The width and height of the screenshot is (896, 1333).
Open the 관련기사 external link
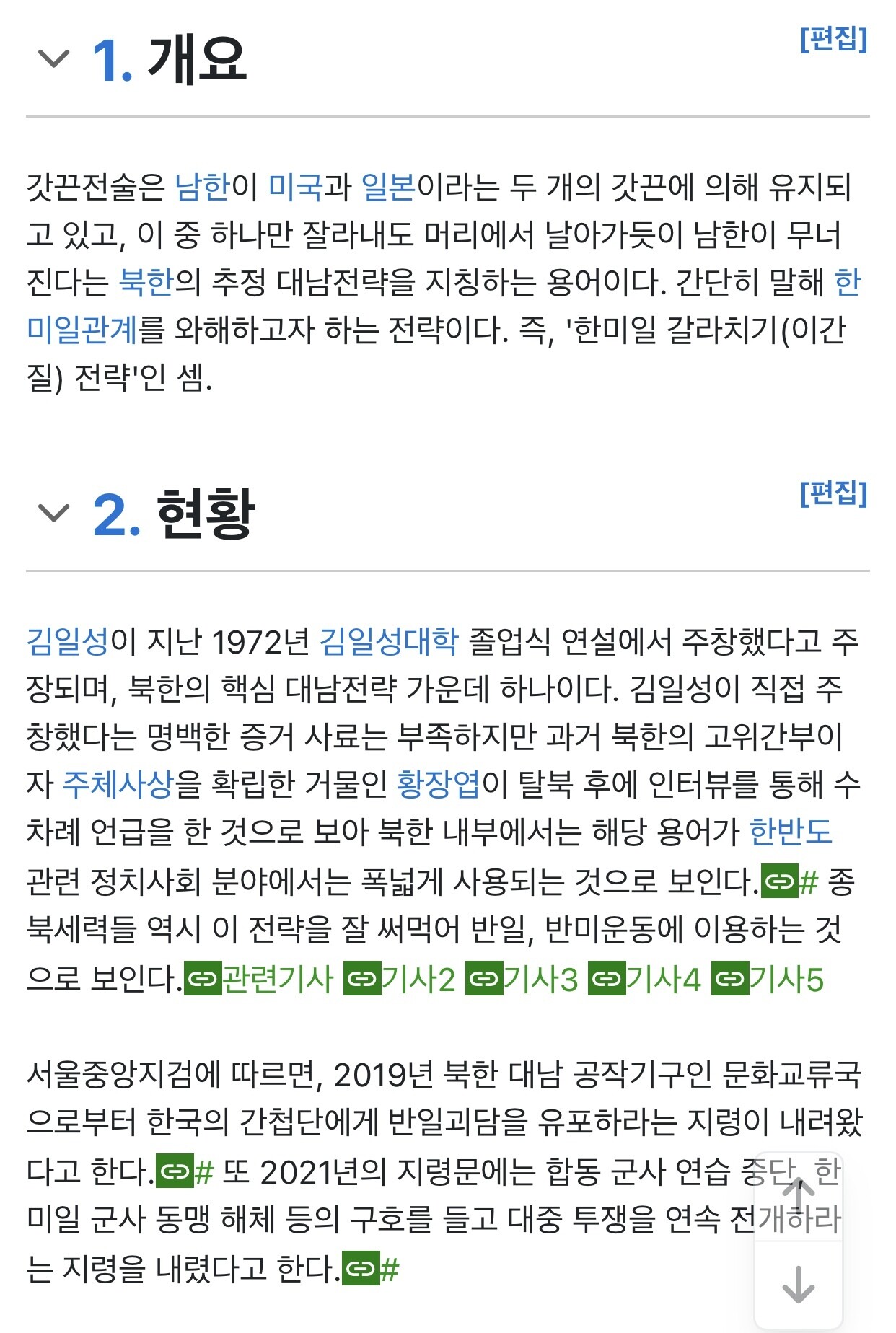[x=259, y=979]
